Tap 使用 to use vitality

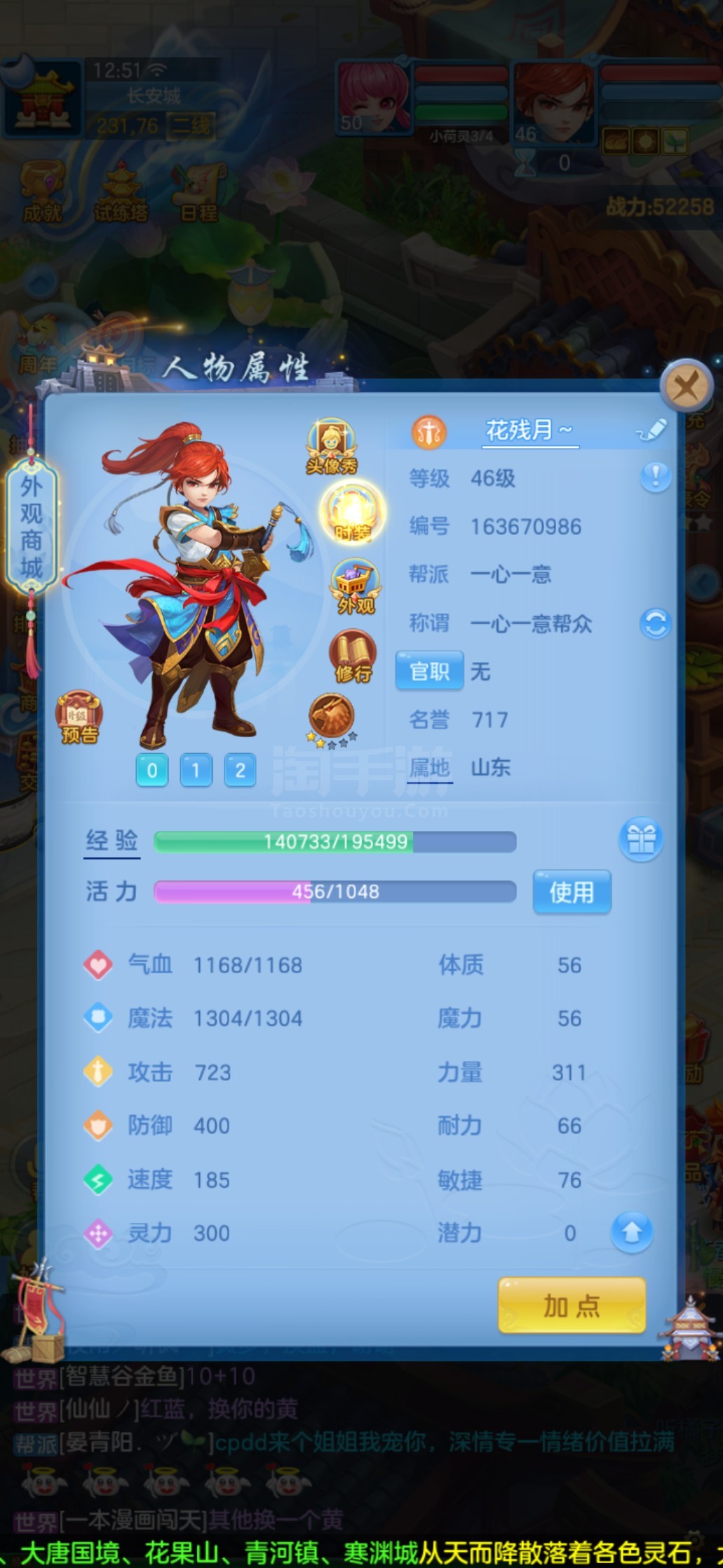572,892
